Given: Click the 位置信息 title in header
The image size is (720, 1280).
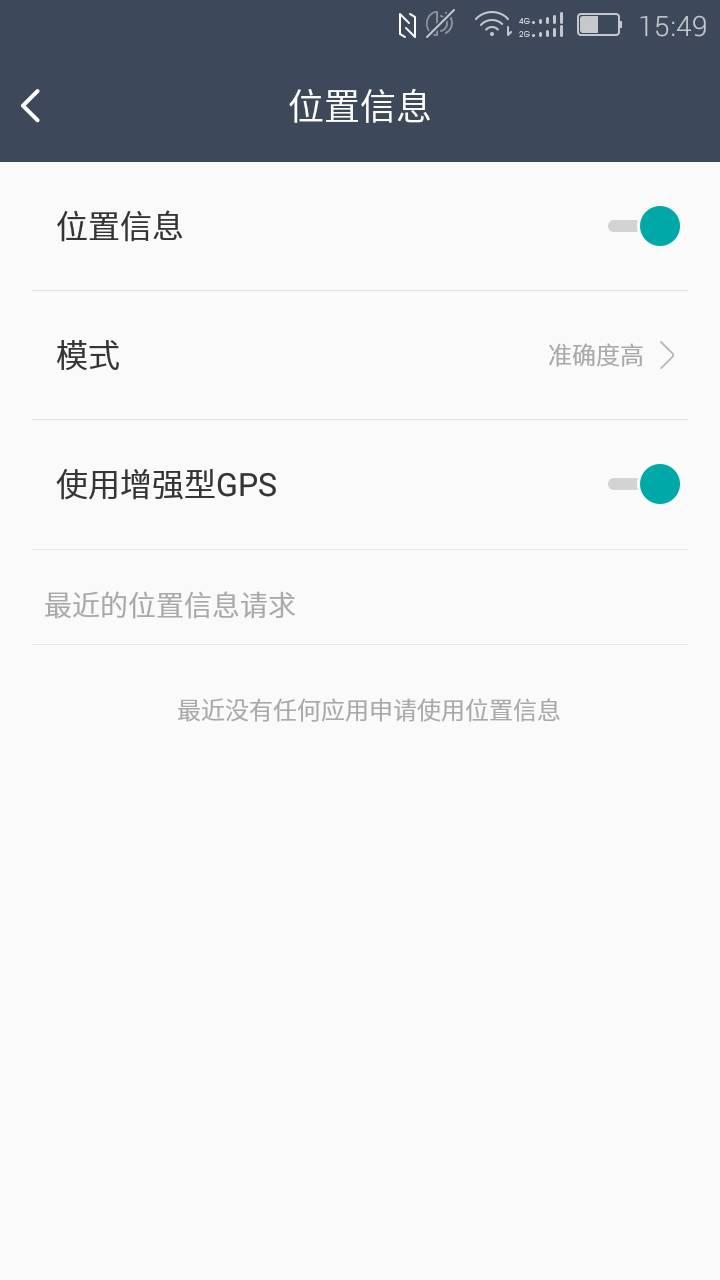Looking at the screenshot, I should coord(360,108).
